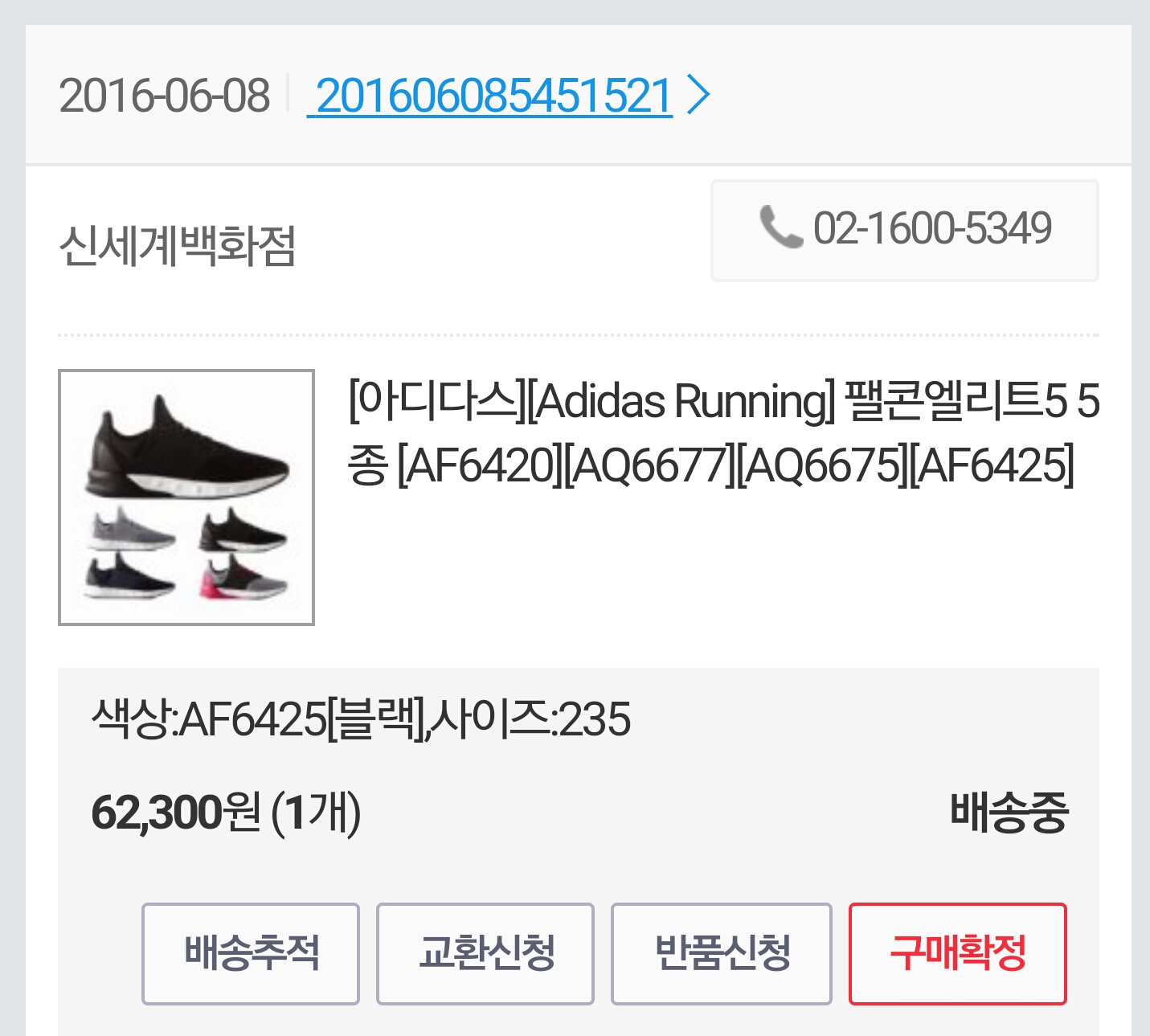Image resolution: width=1150 pixels, height=1036 pixels.
Task: Tap the 배송추적 button
Action: (x=251, y=953)
